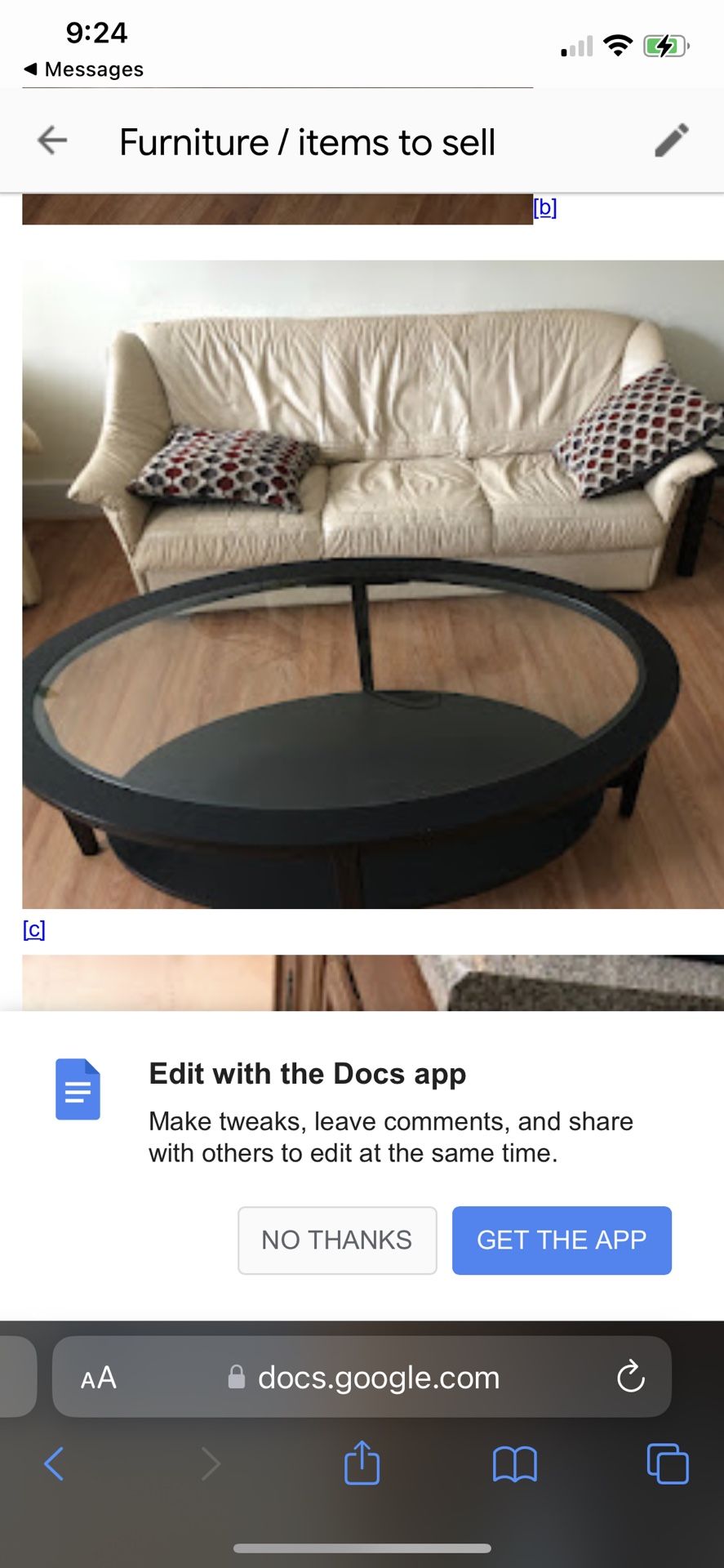
Task: Open the Safari share sheet
Action: (362, 1463)
